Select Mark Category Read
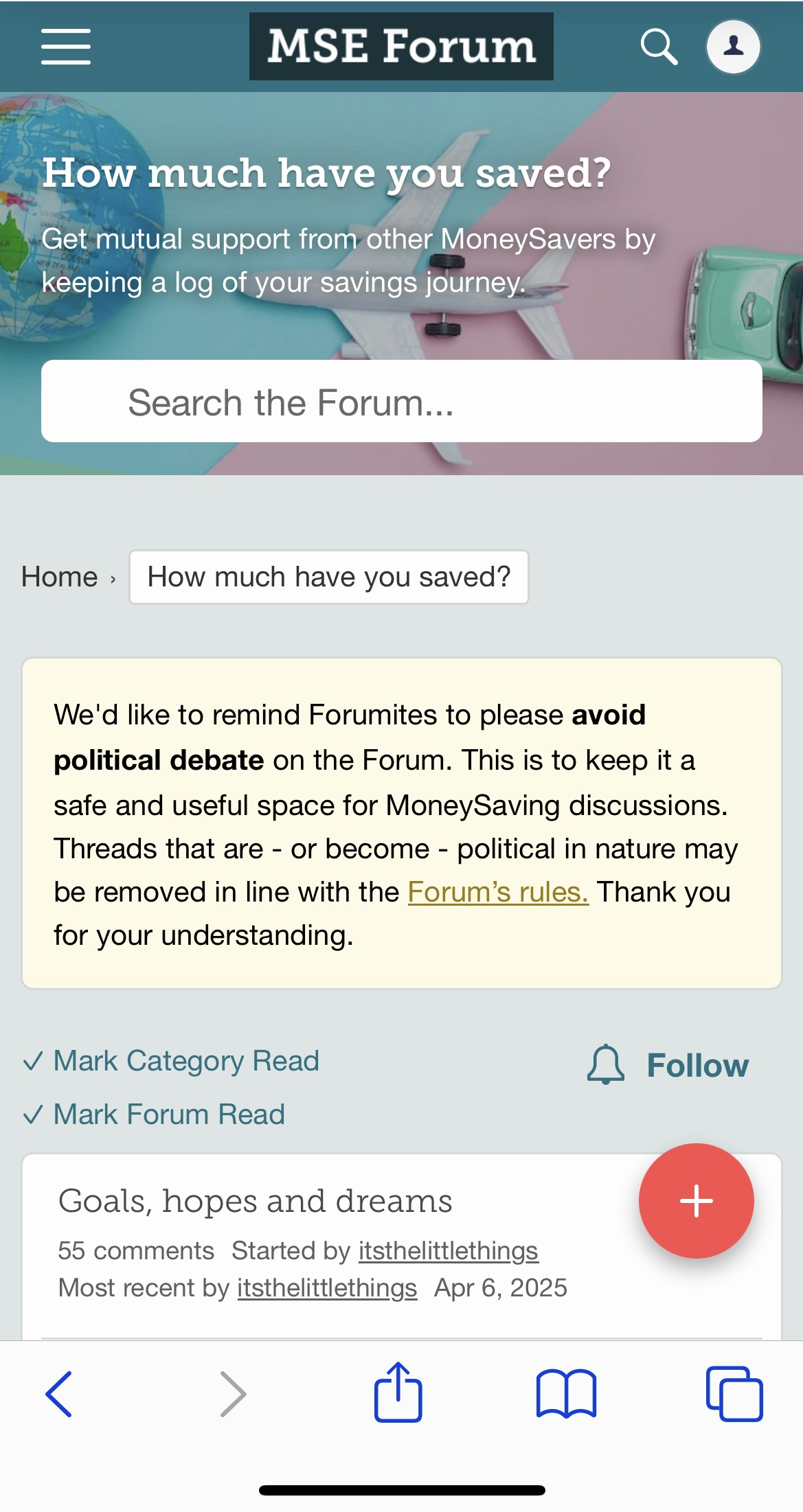Screen dimensions: 803x1512 [171, 1061]
